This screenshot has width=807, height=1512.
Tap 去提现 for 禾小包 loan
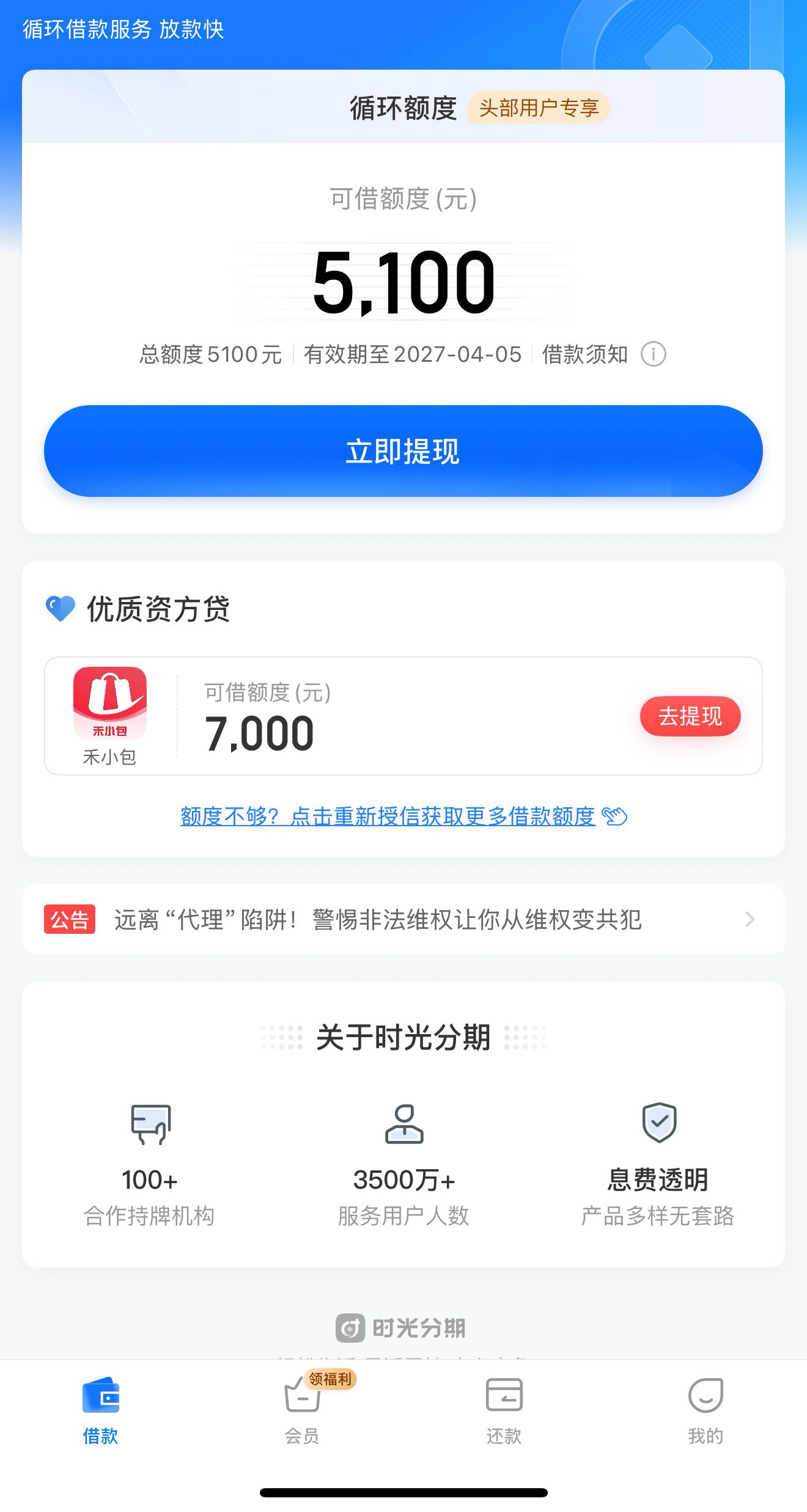coord(690,716)
